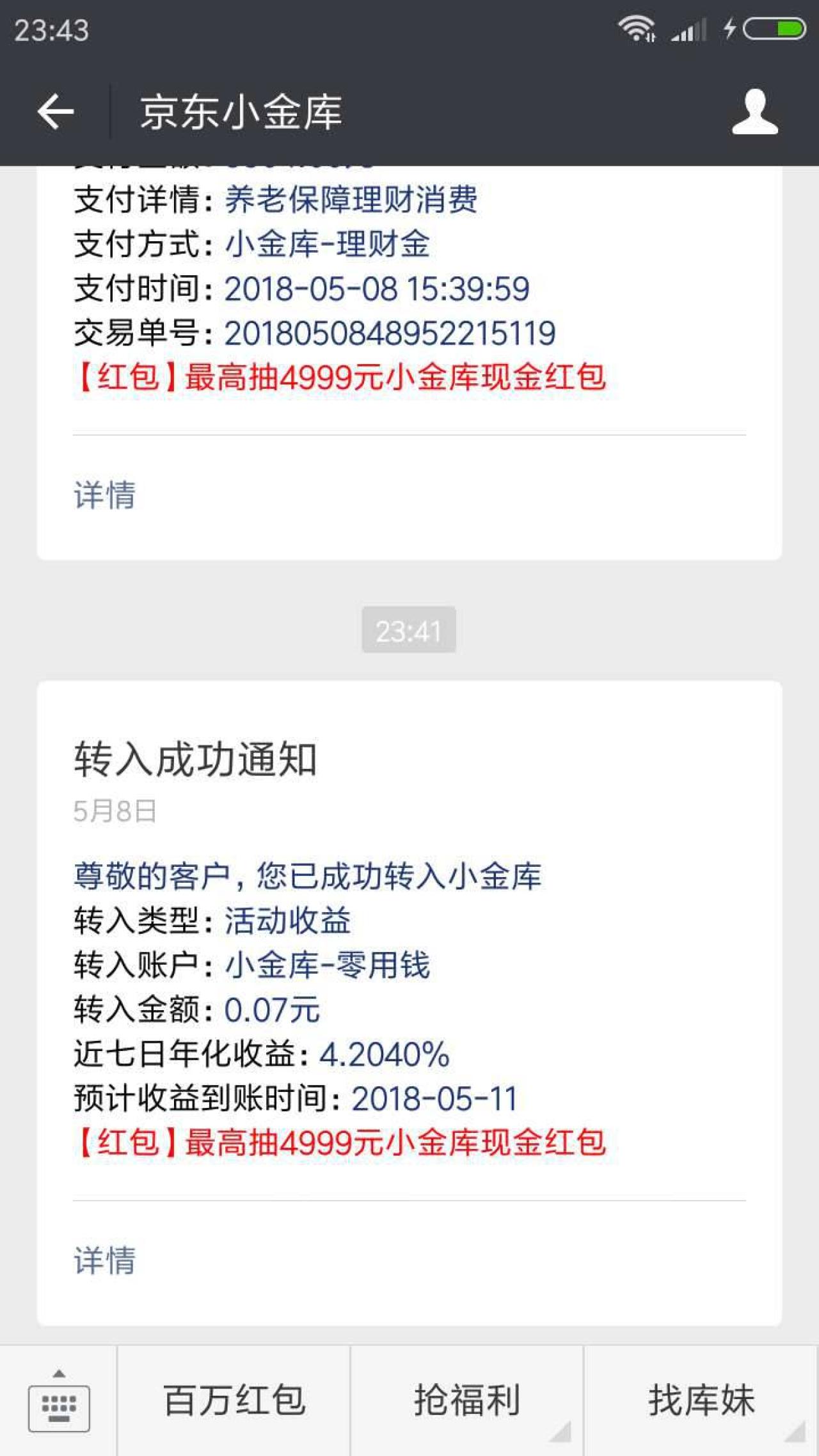Open 详情 of the 养老保障理财消费 payment card
Screen dimensions: 819x1456
click(x=105, y=495)
